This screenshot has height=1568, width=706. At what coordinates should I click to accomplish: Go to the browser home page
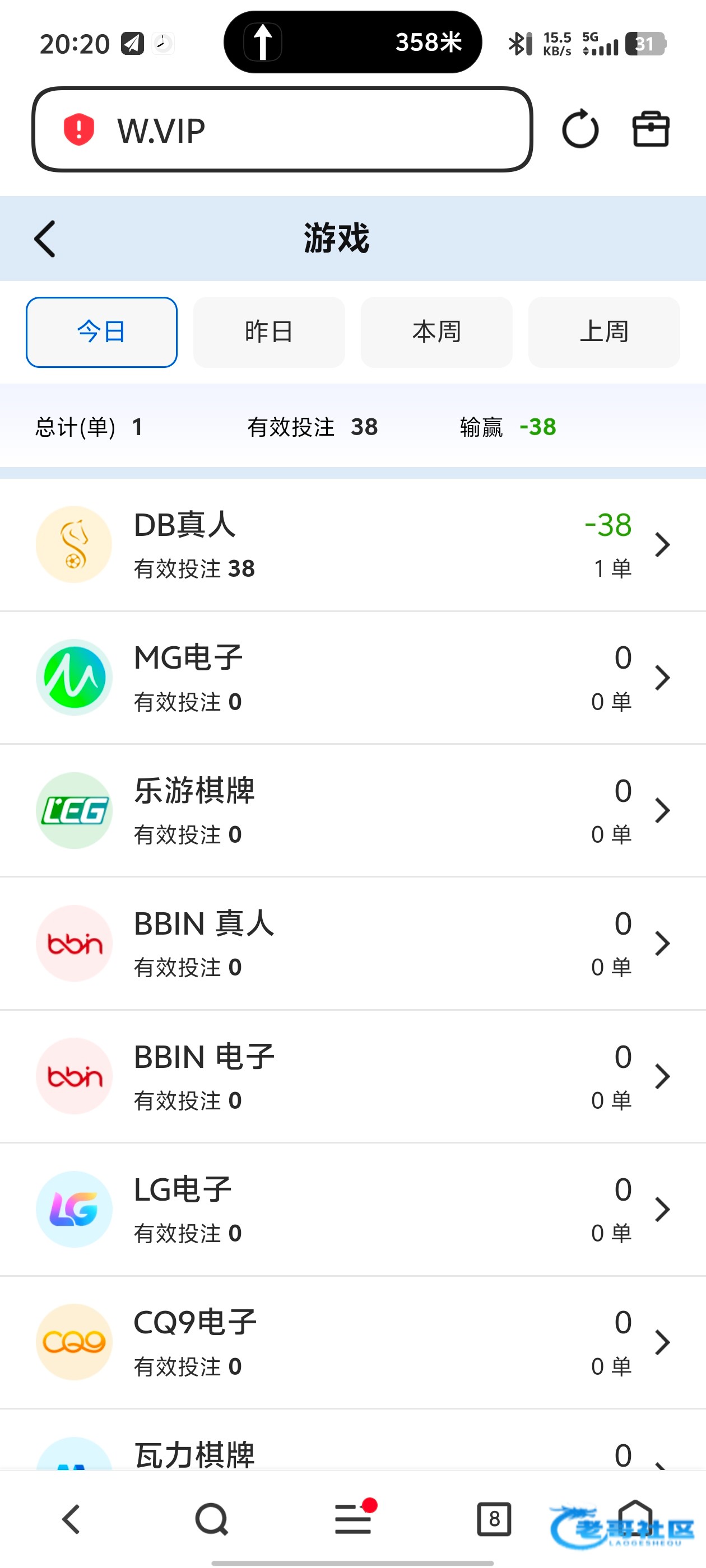point(635,1518)
